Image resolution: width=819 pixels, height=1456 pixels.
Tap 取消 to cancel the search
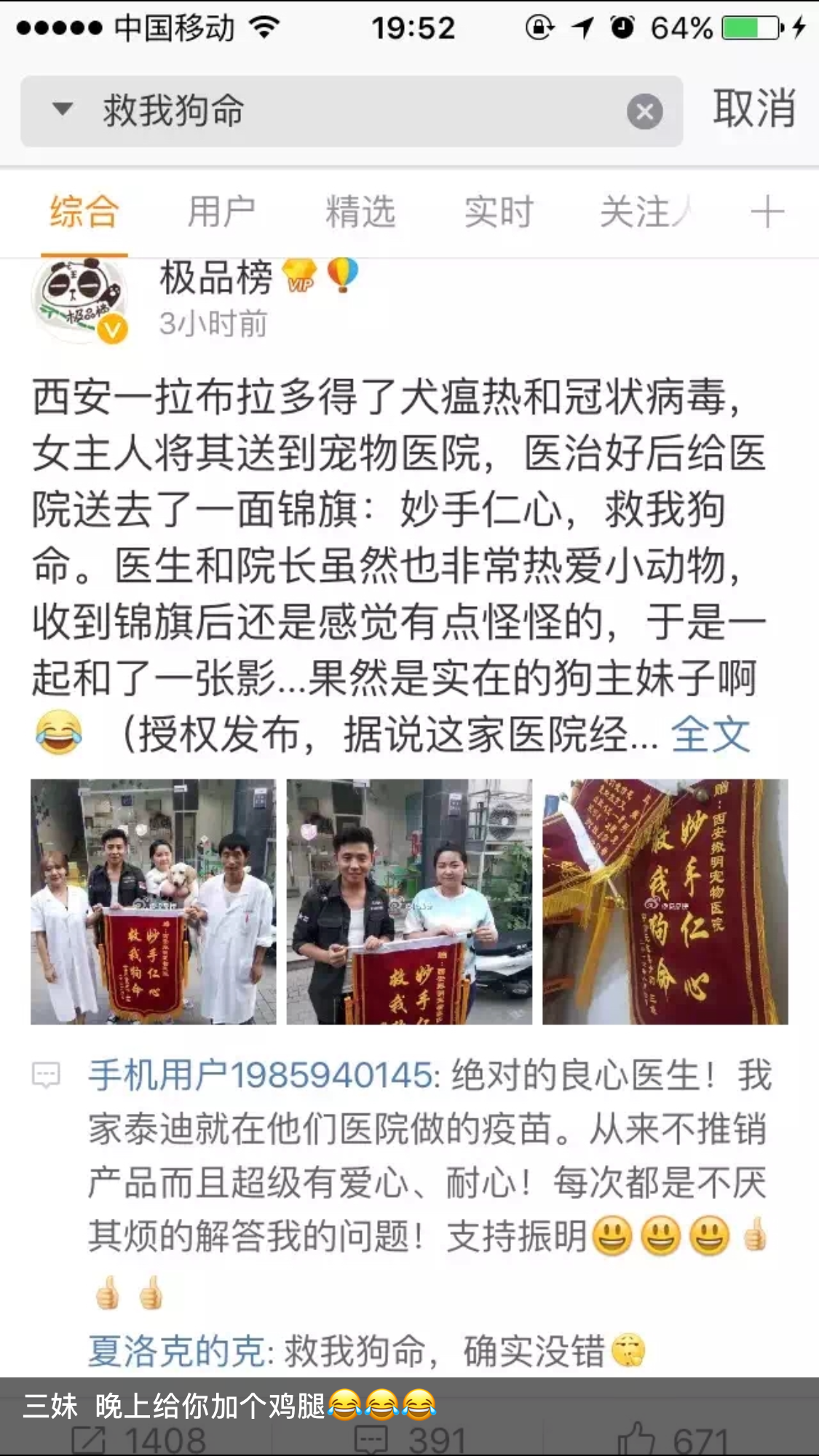[753, 109]
